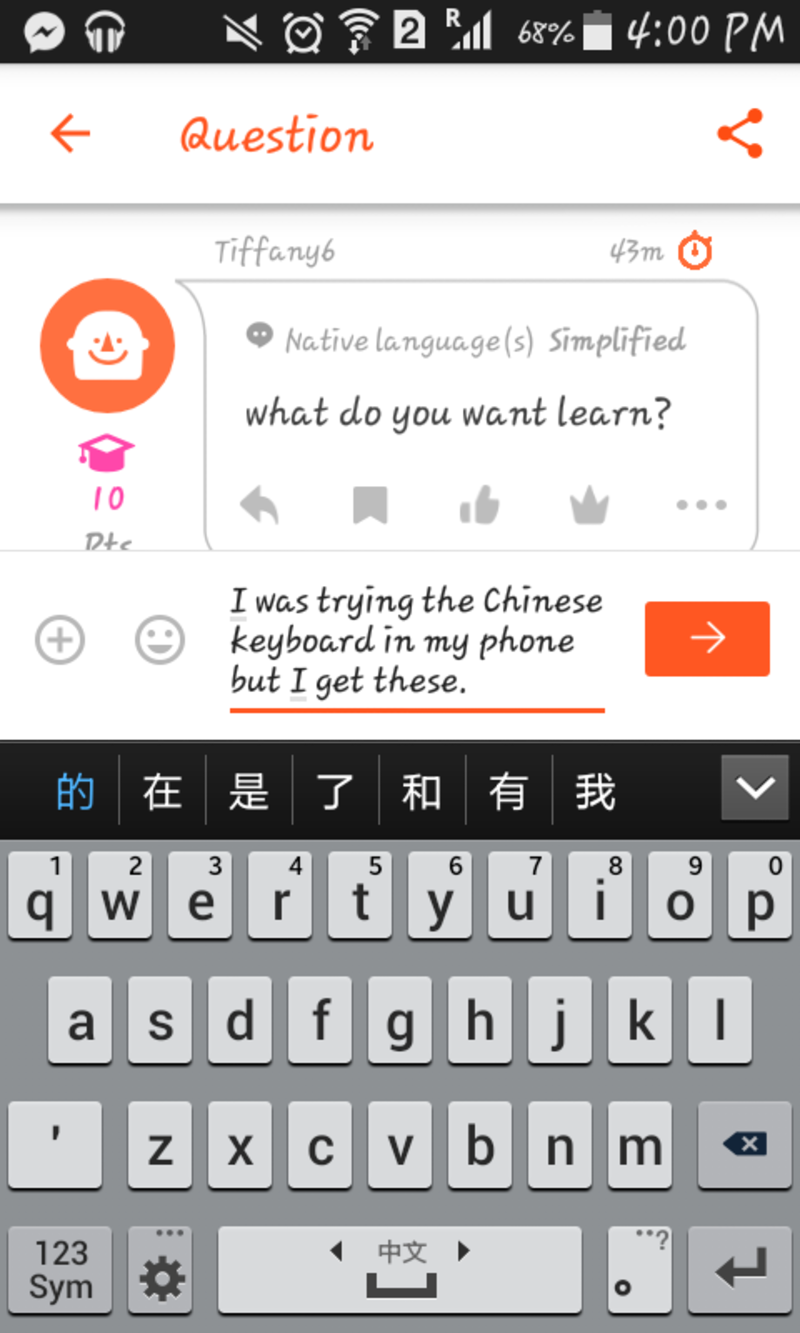Open attachments with the plus icon
Viewport: 800px width, 1333px height.
60,639
